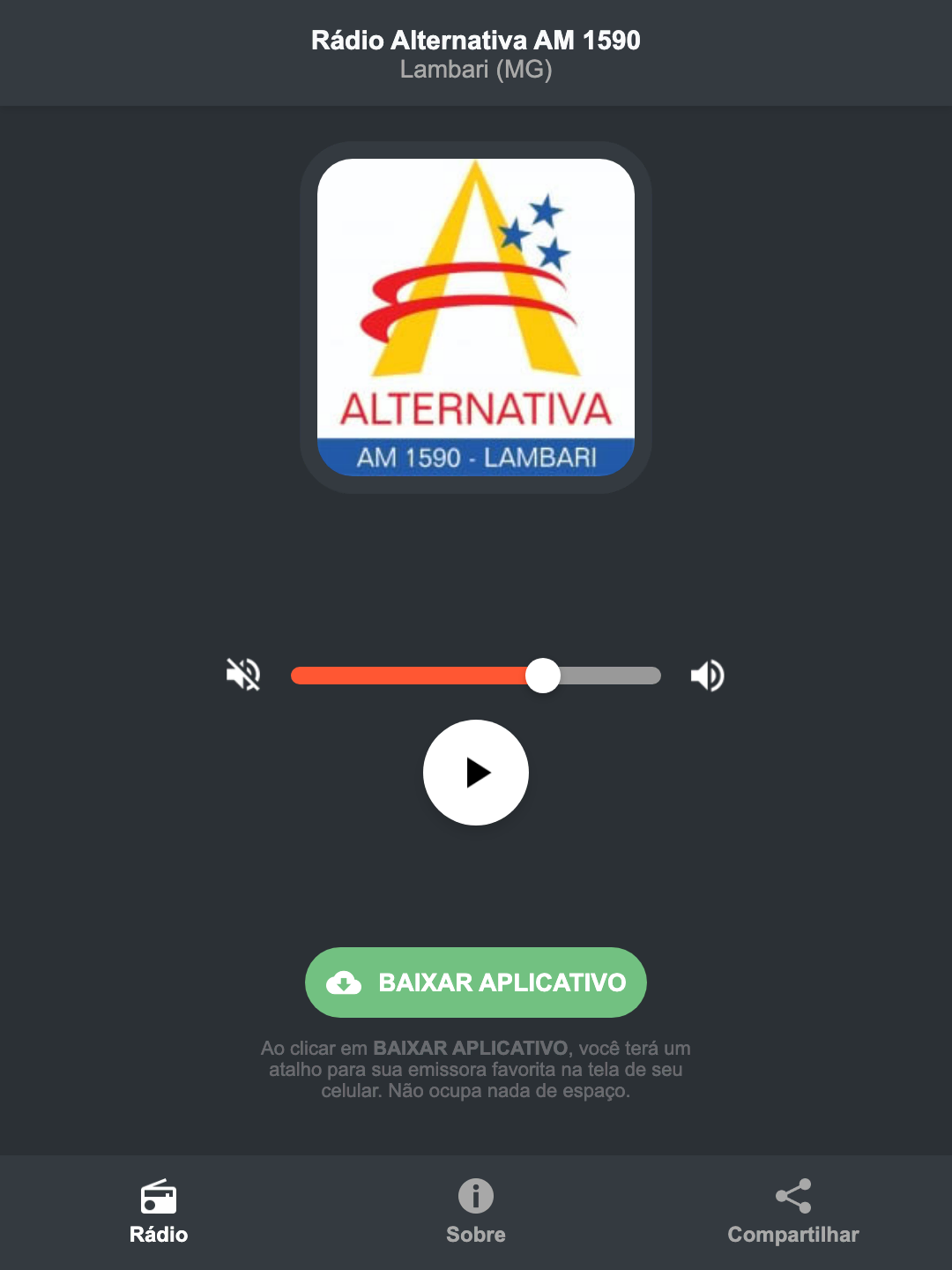Image resolution: width=952 pixels, height=1270 pixels.
Task: Open the Sobre info icon
Action: [475, 1198]
